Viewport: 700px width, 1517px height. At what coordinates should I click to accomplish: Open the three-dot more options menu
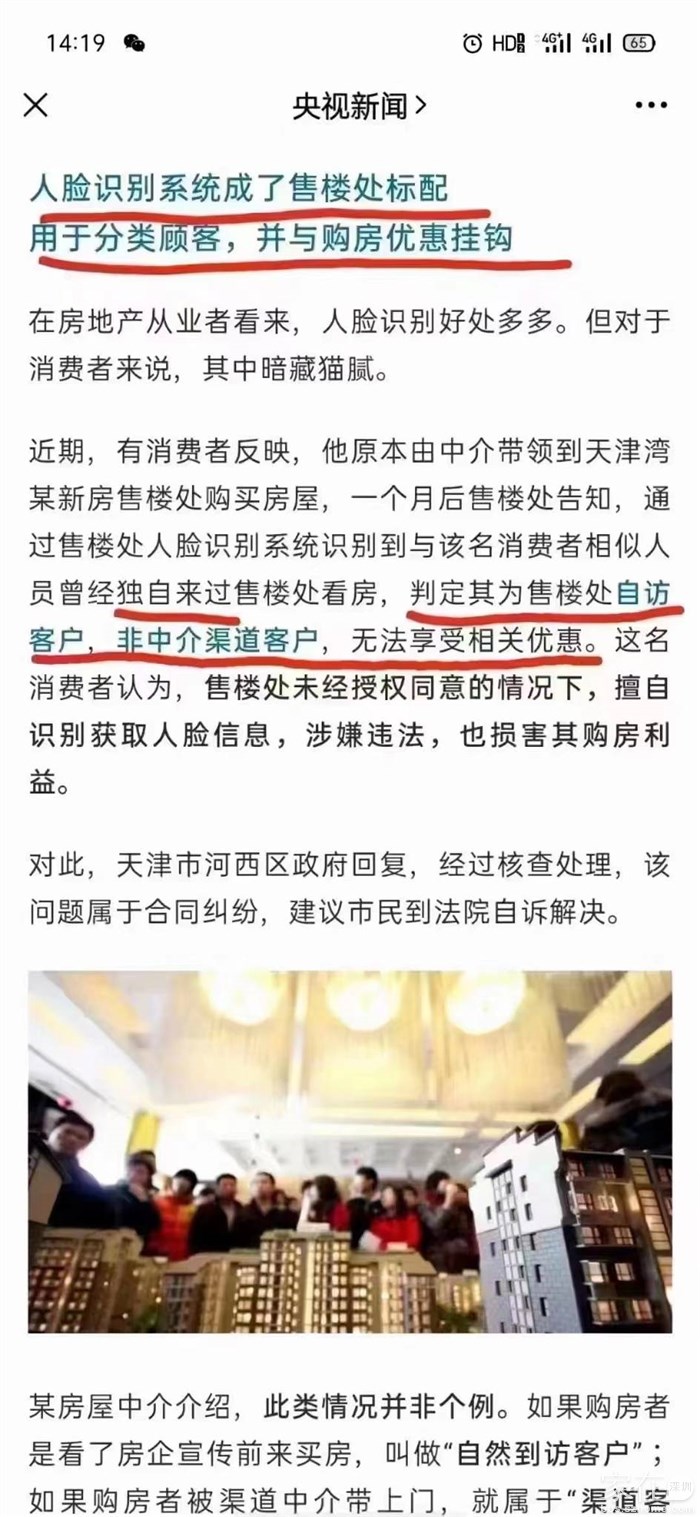(x=651, y=105)
